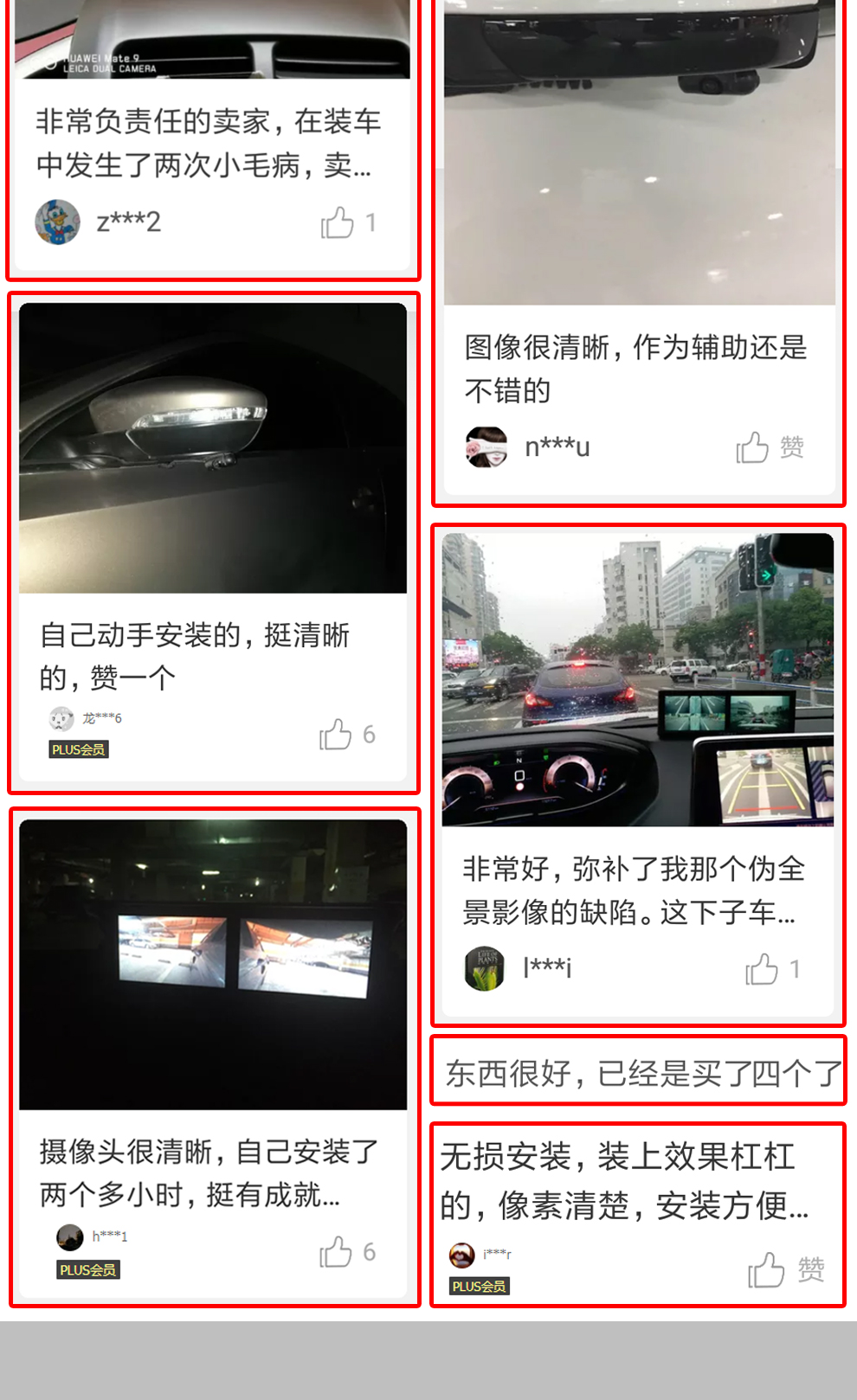
Task: Open i***r's review about lossless installation
Action: [x=623, y=1181]
